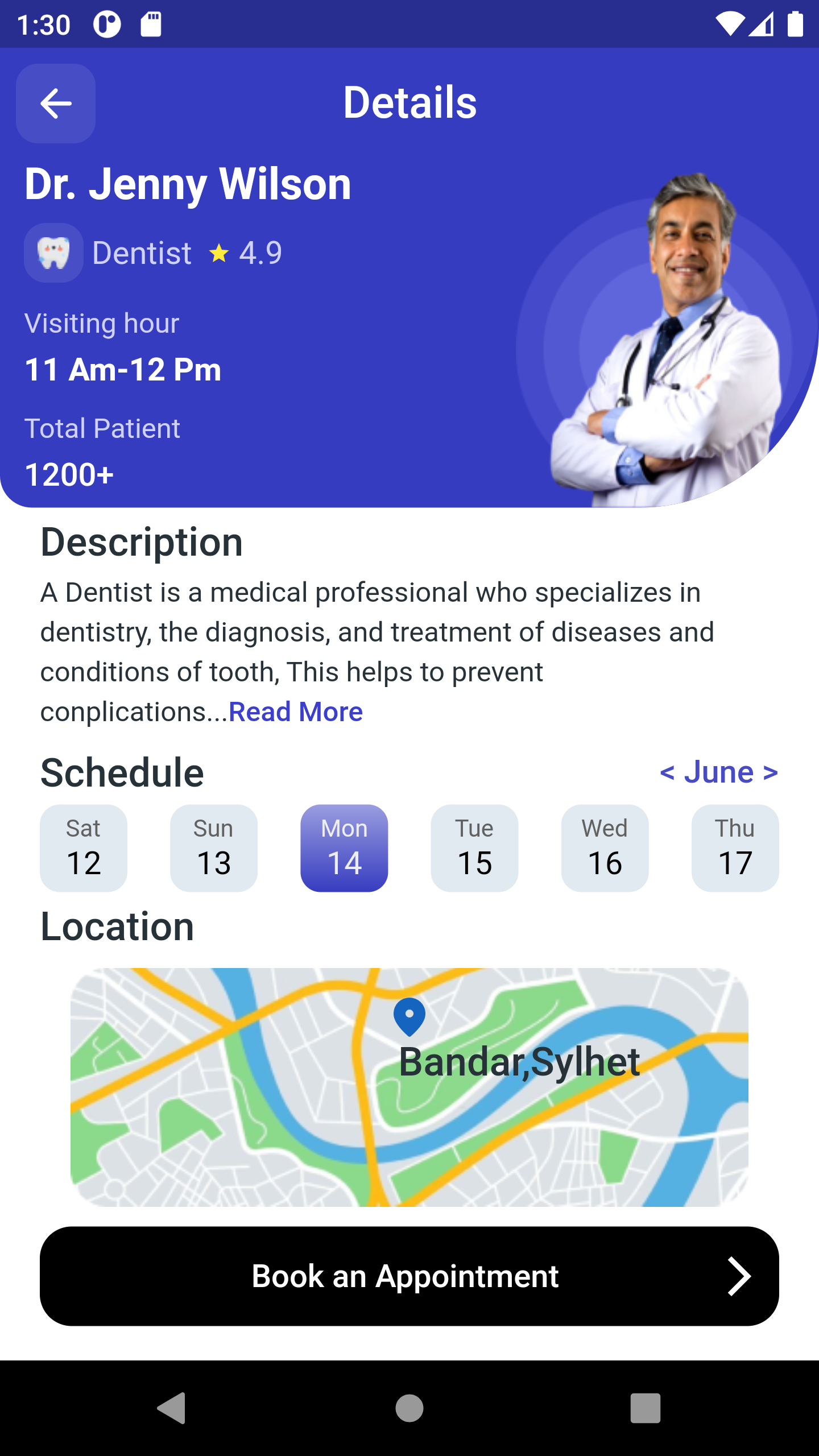Pick Tue 15 from the schedule
The width and height of the screenshot is (819, 1456).
click(474, 848)
